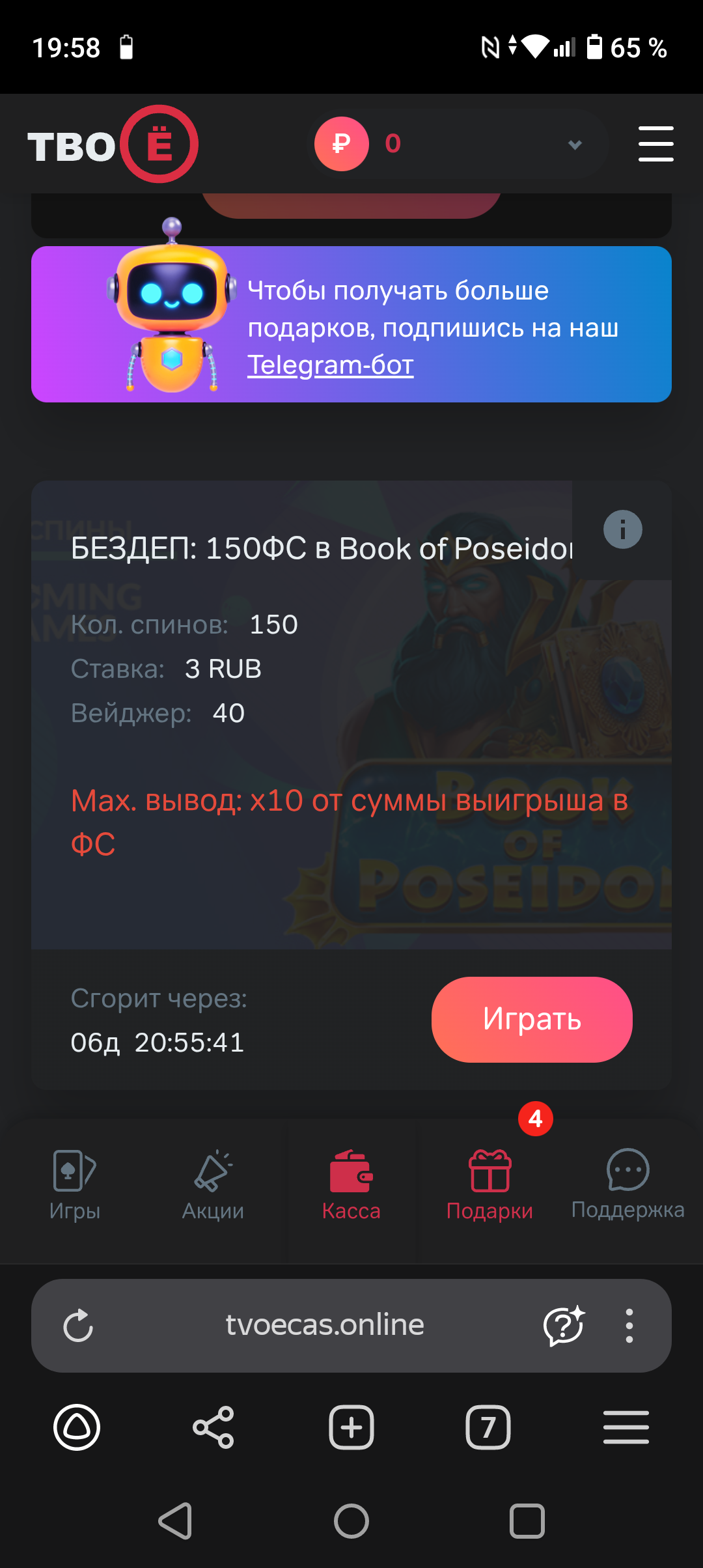Open the three-dot browser options
Image resolution: width=703 pixels, height=1568 pixels.
(629, 1326)
